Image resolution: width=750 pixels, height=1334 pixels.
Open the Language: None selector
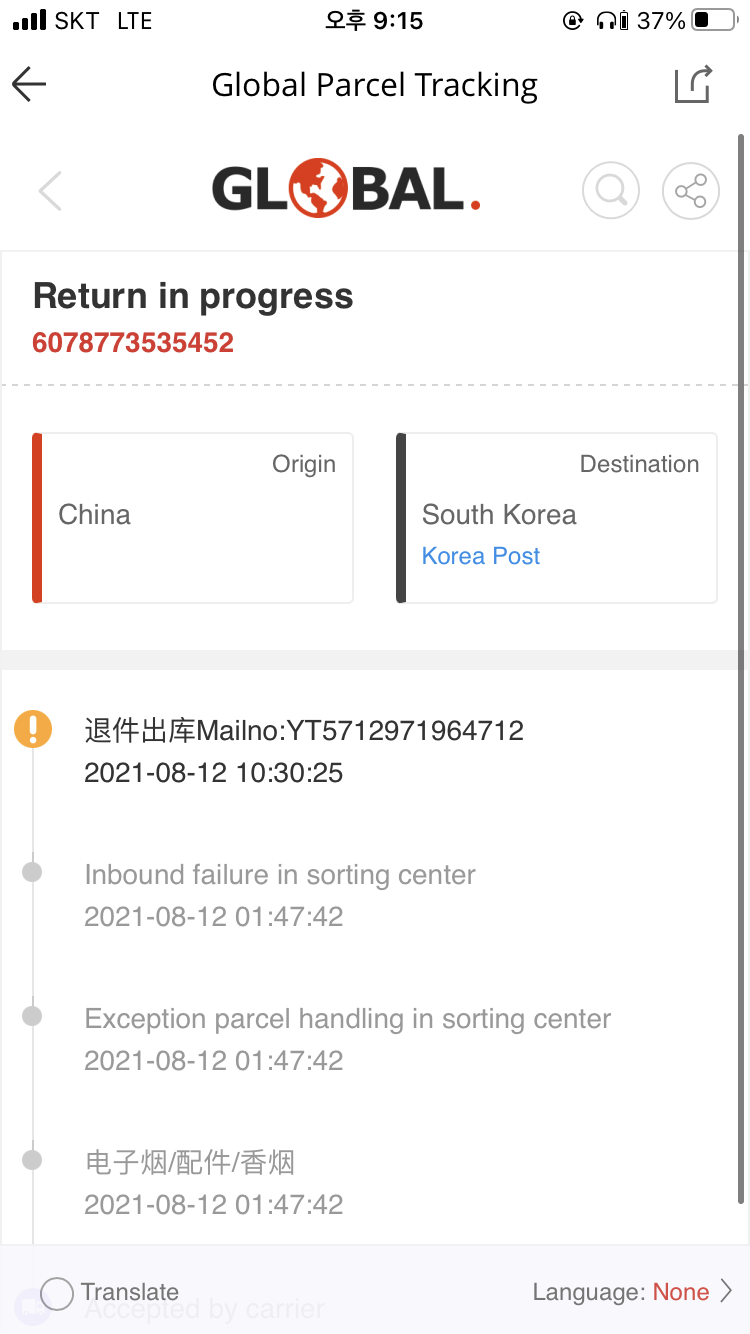633,1292
